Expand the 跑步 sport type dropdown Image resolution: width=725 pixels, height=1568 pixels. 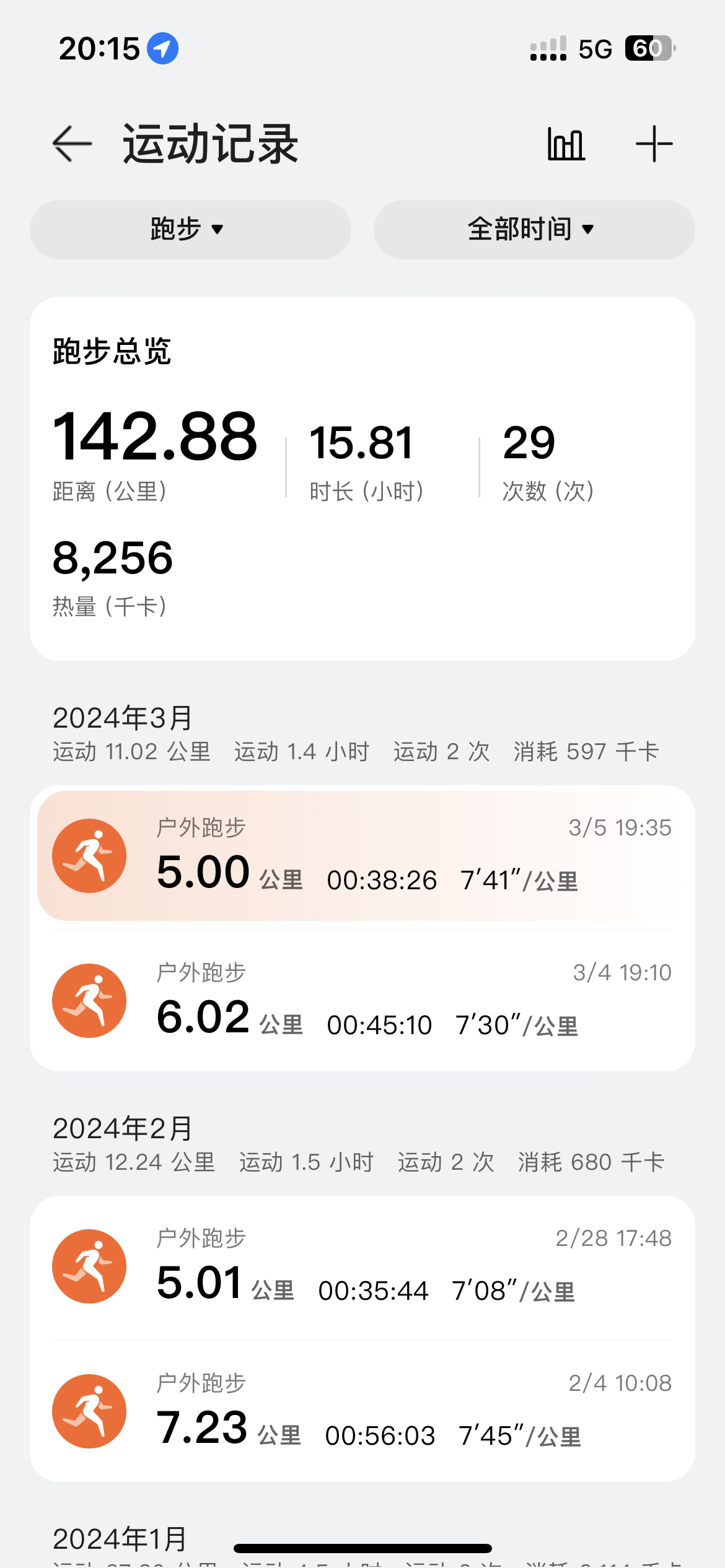(190, 229)
